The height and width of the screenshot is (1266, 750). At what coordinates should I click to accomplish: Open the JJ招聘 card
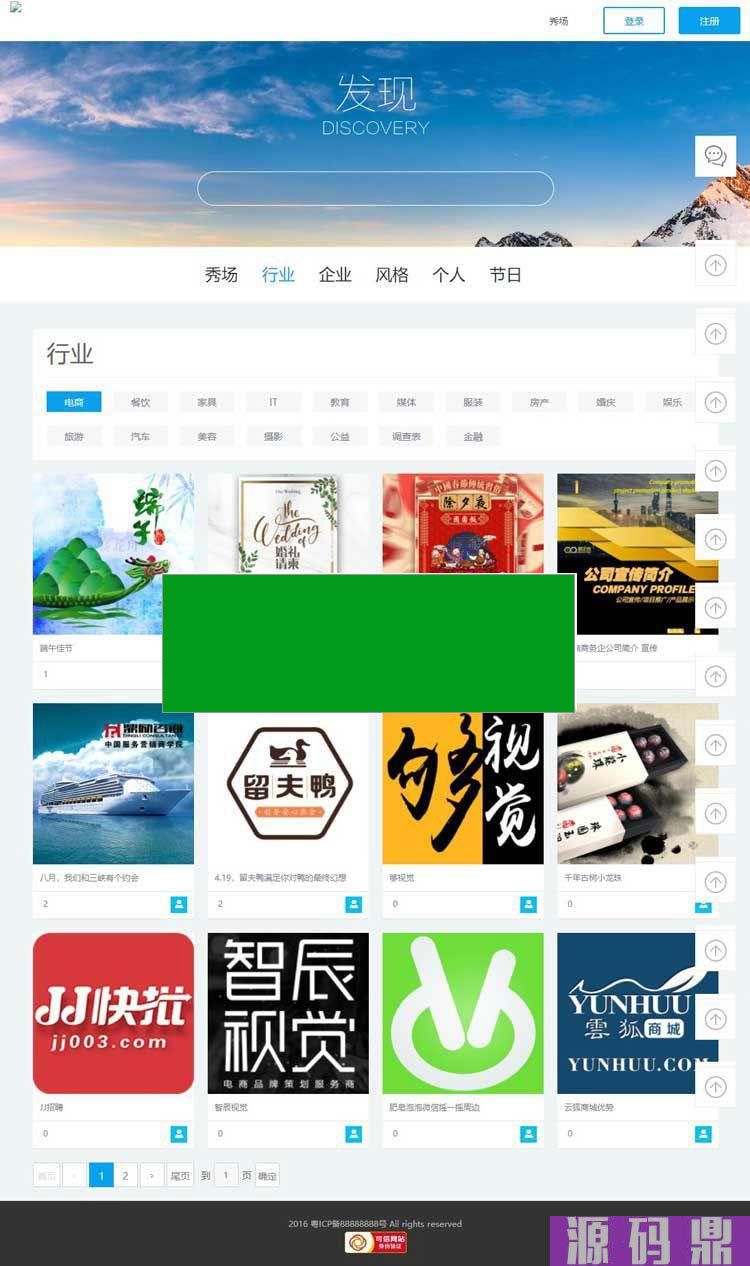click(113, 1013)
